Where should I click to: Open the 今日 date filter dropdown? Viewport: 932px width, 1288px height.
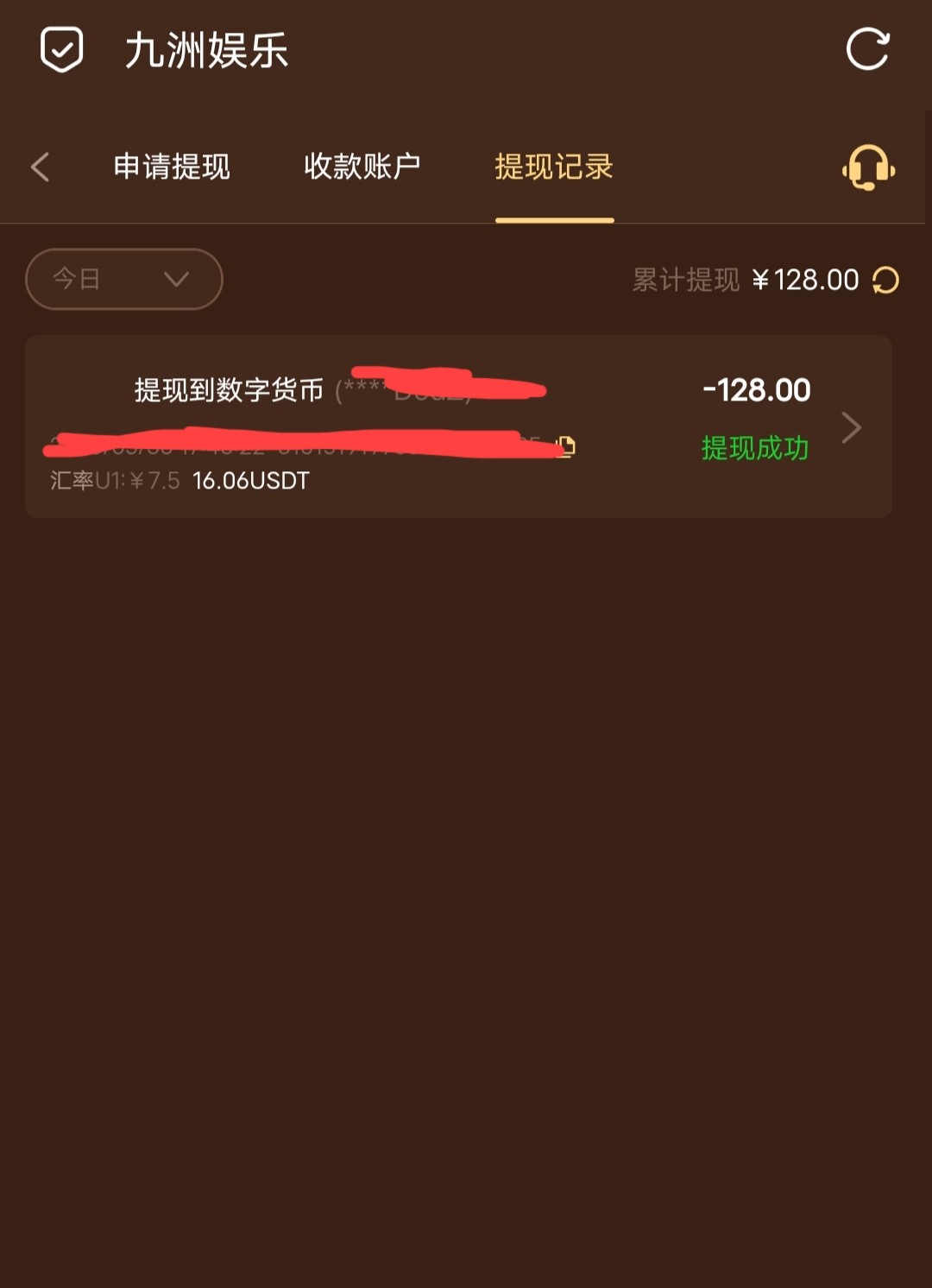[x=124, y=279]
